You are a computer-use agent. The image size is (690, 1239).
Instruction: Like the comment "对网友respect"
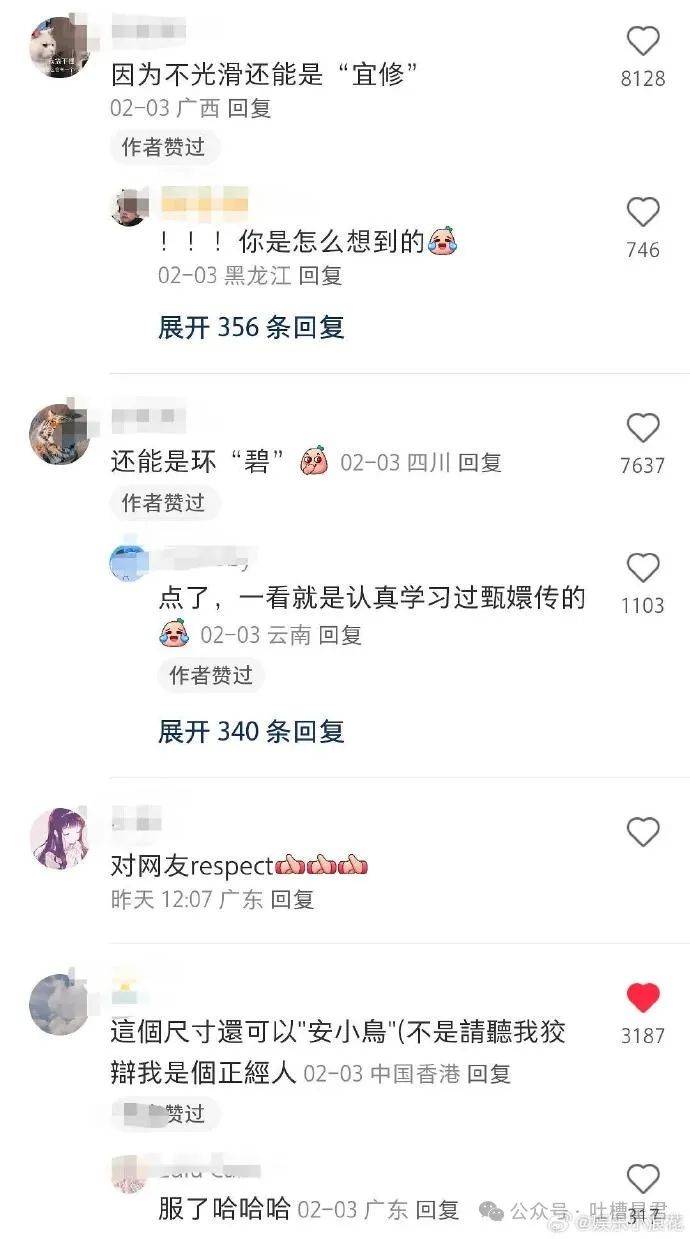pos(643,833)
